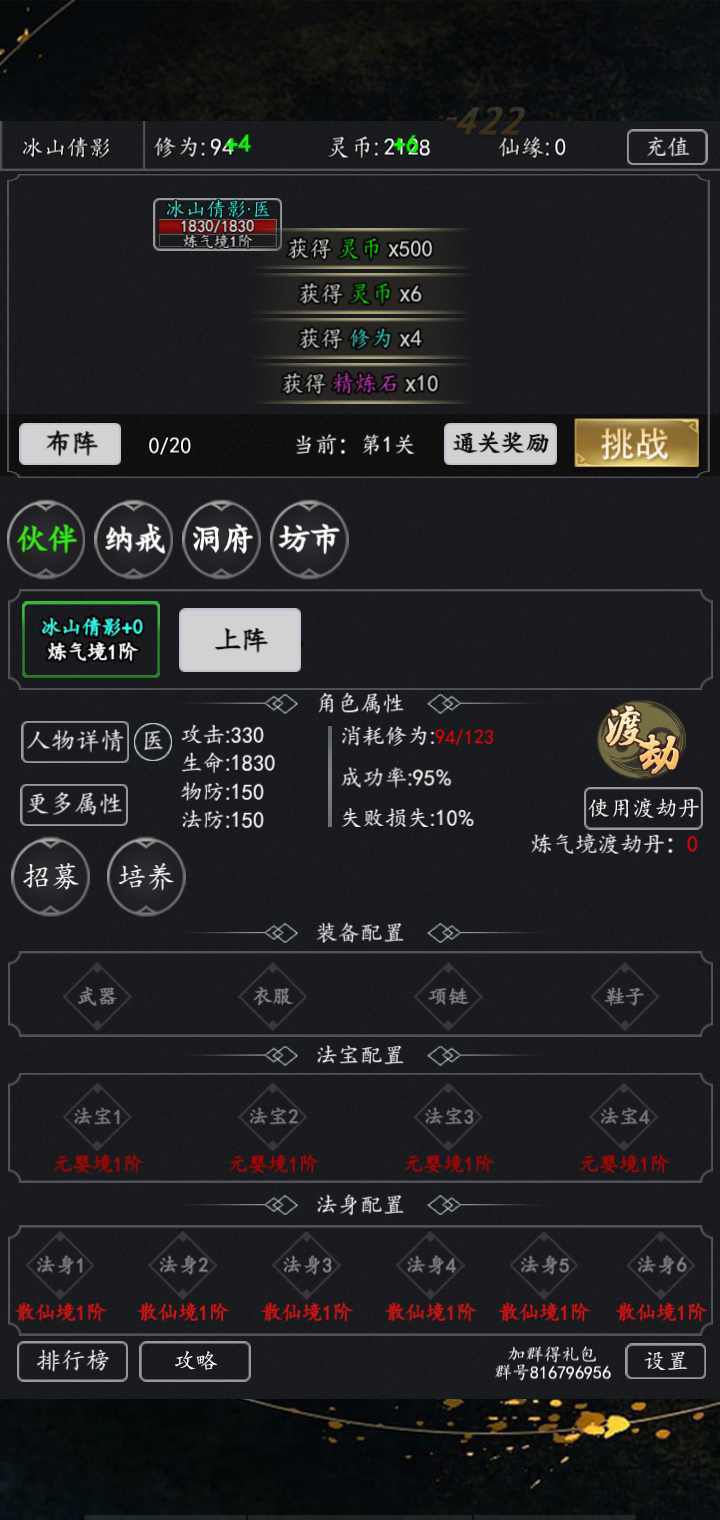Select the 武器 weapon equipment slot

[x=96, y=996]
